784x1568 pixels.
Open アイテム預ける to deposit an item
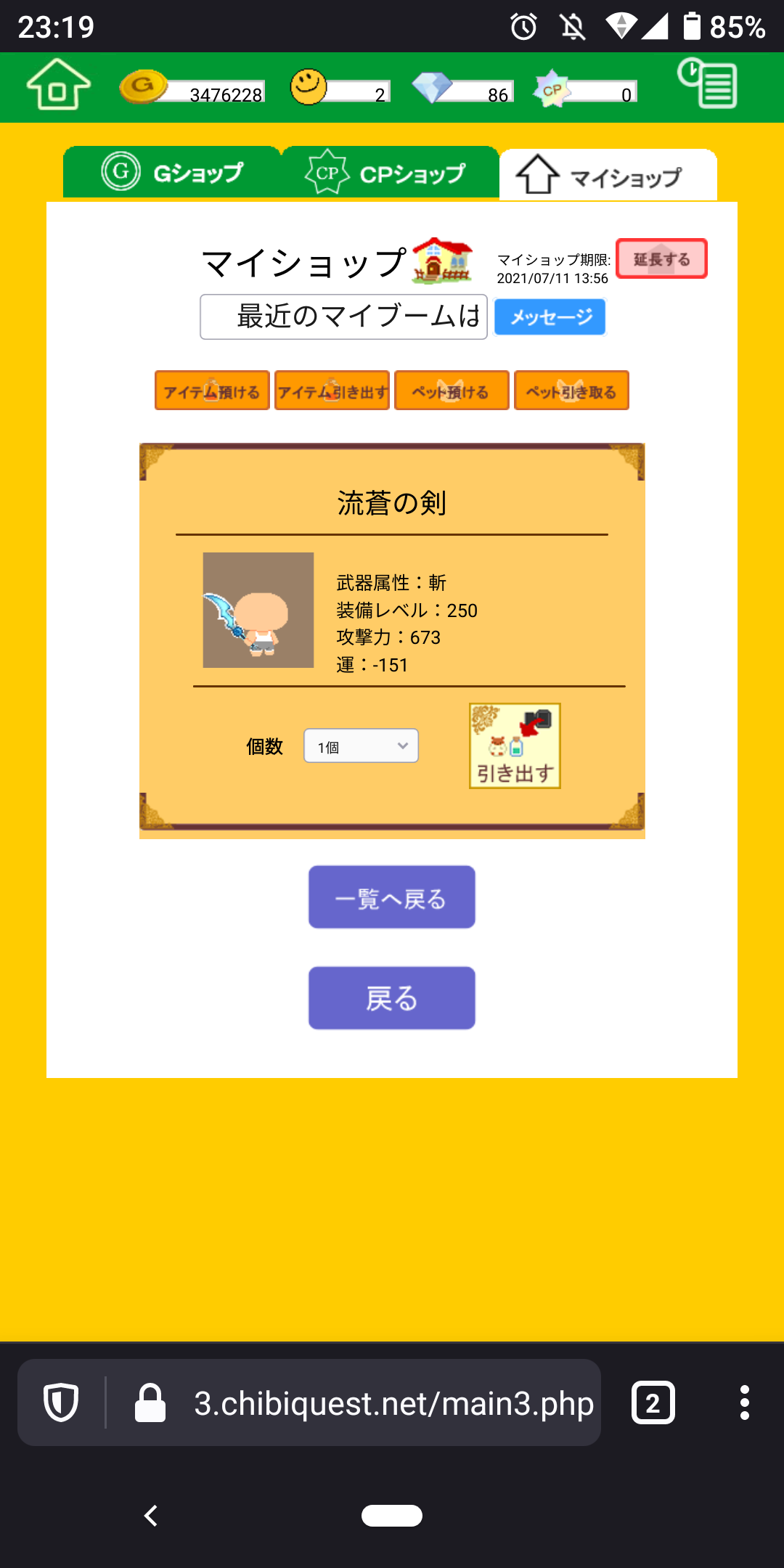click(212, 391)
